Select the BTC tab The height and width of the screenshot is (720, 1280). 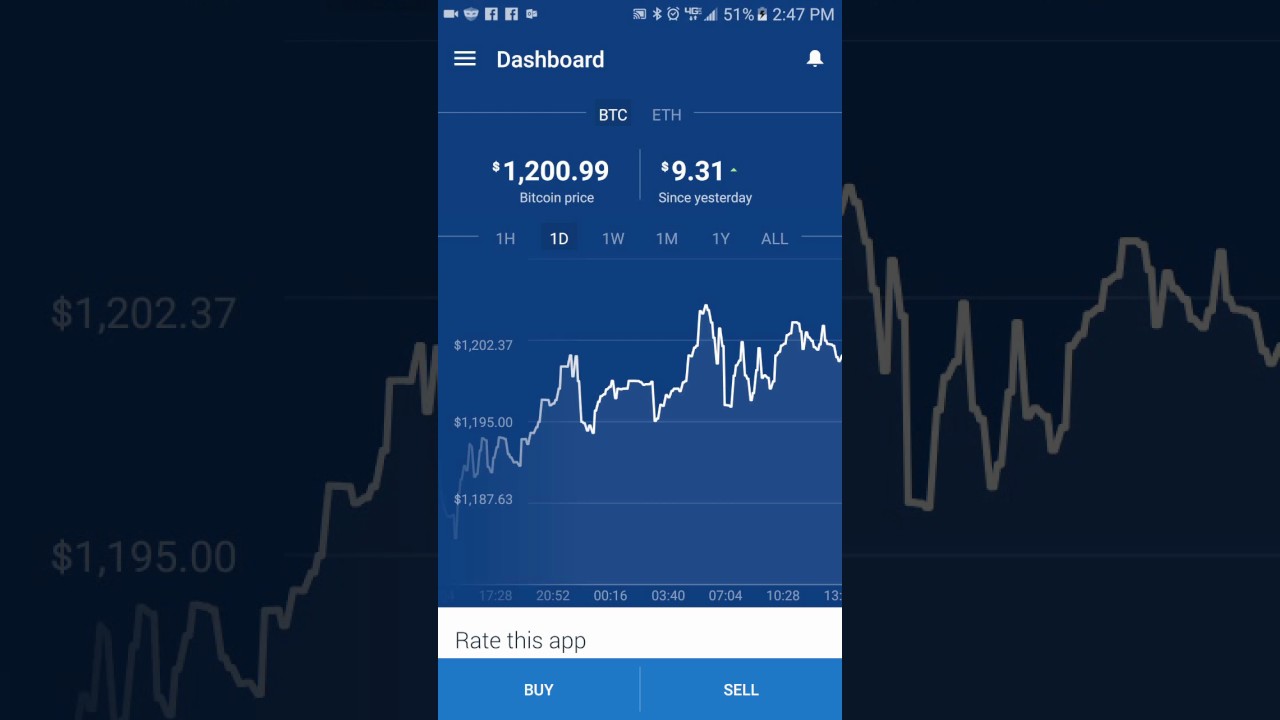coord(613,115)
